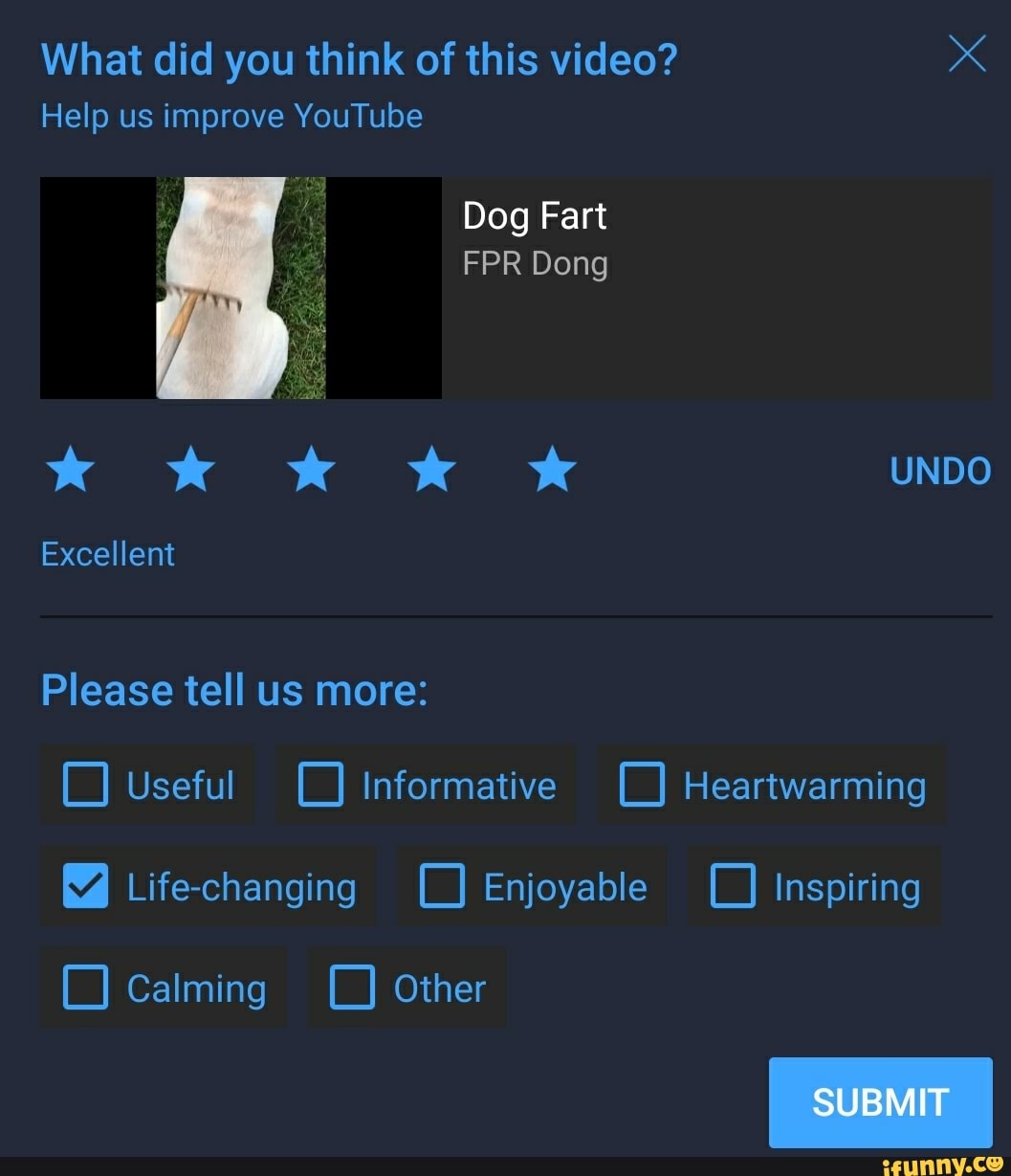Select the fifth star for Excellent rating

click(x=552, y=469)
